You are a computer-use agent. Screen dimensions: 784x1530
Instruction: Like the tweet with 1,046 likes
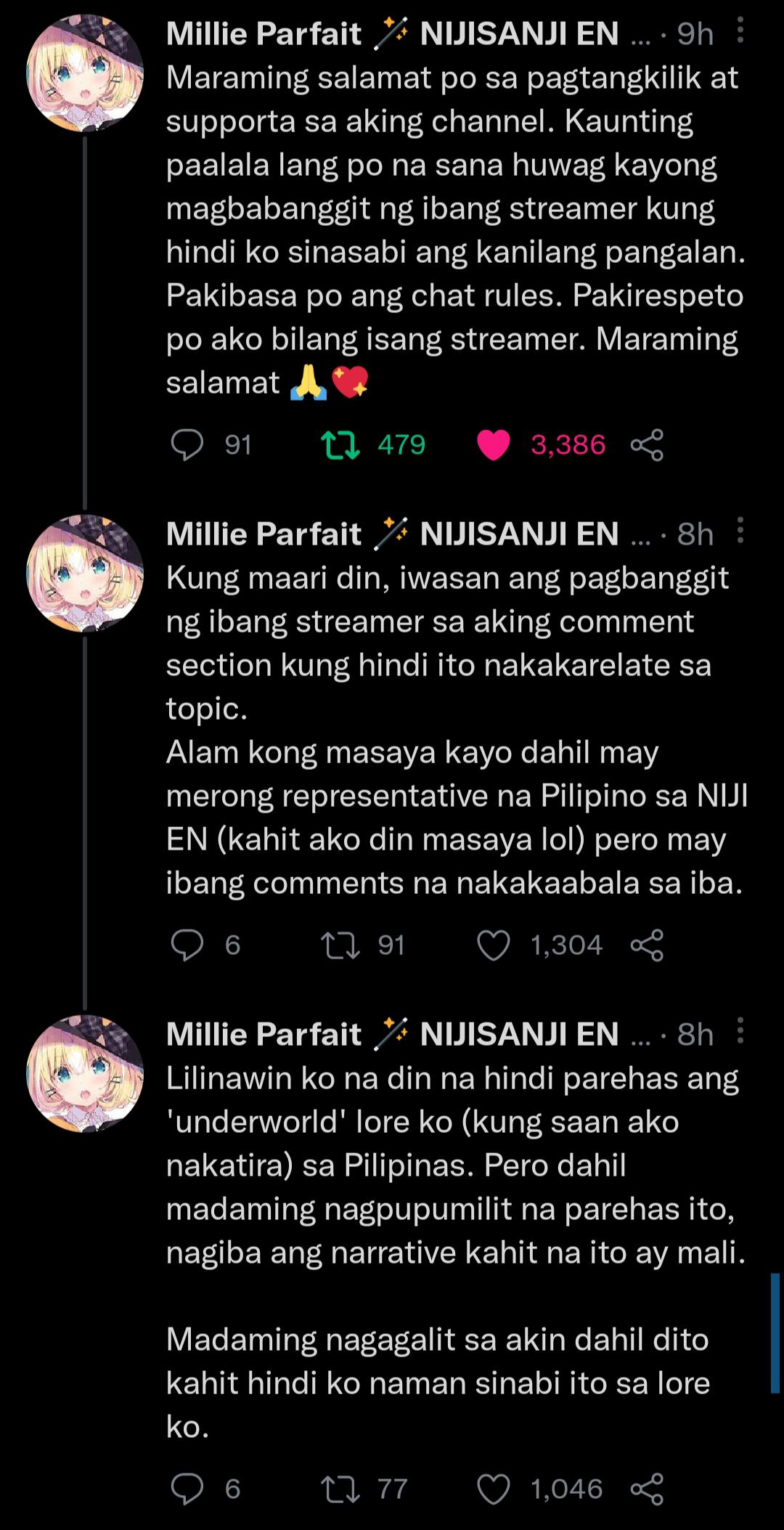(494, 1489)
